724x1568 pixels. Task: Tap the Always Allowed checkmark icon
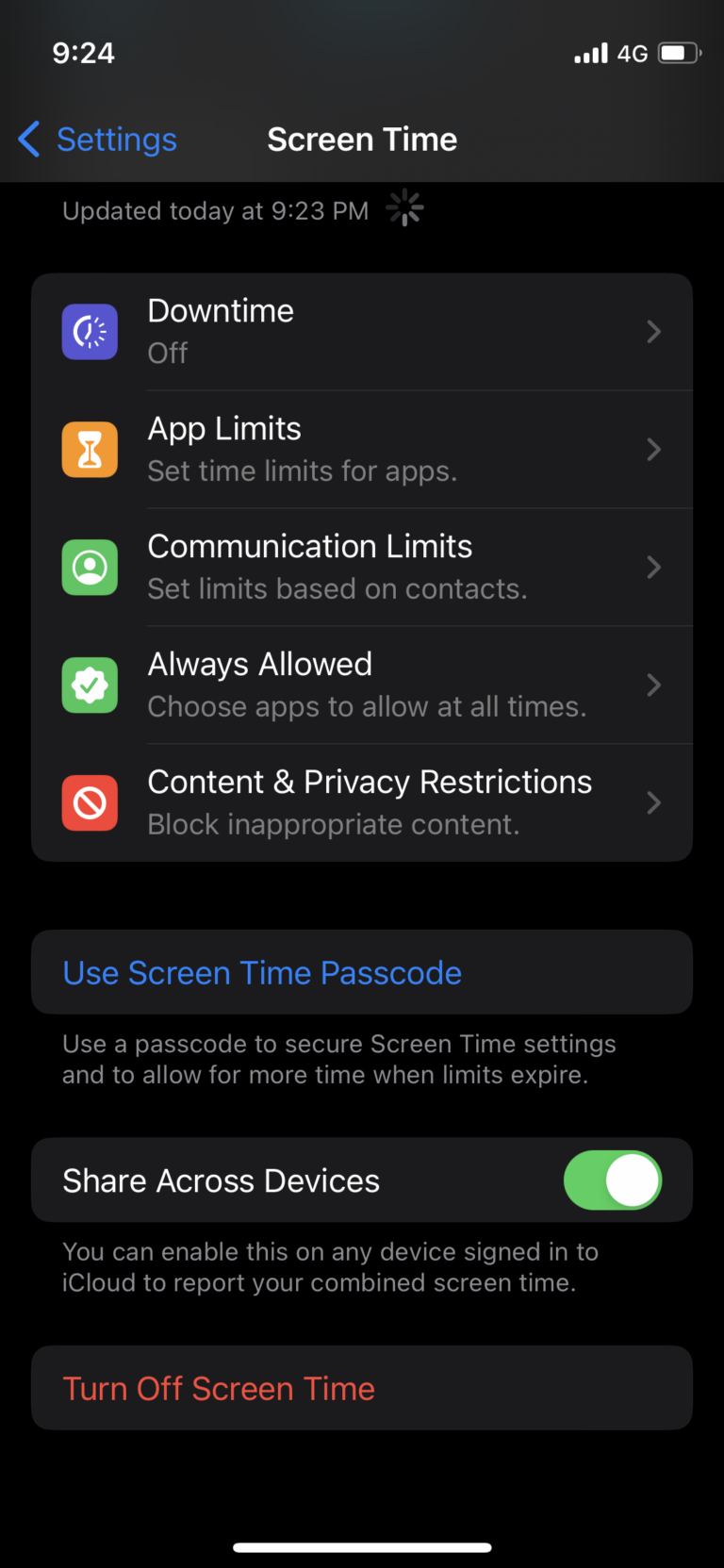click(90, 685)
